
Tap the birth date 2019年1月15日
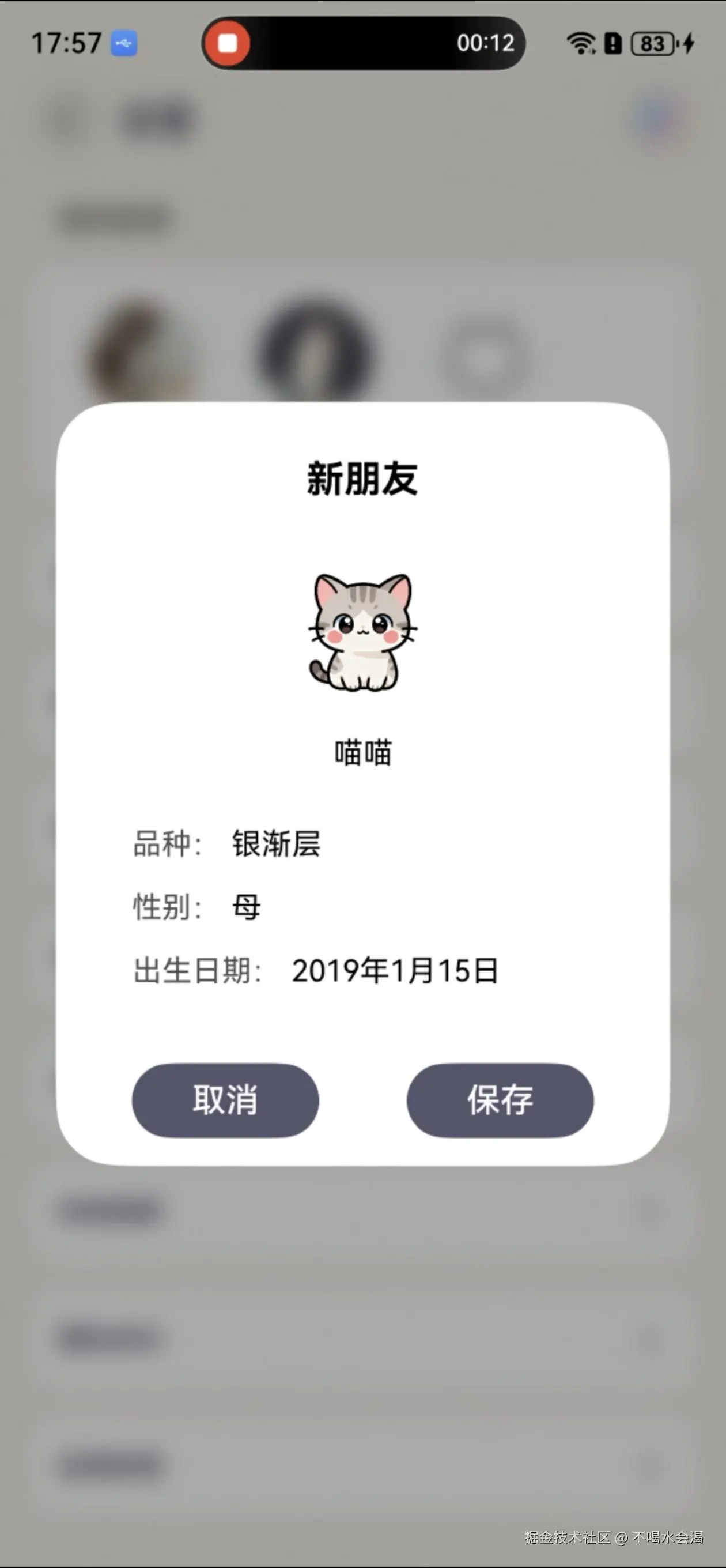[393, 969]
